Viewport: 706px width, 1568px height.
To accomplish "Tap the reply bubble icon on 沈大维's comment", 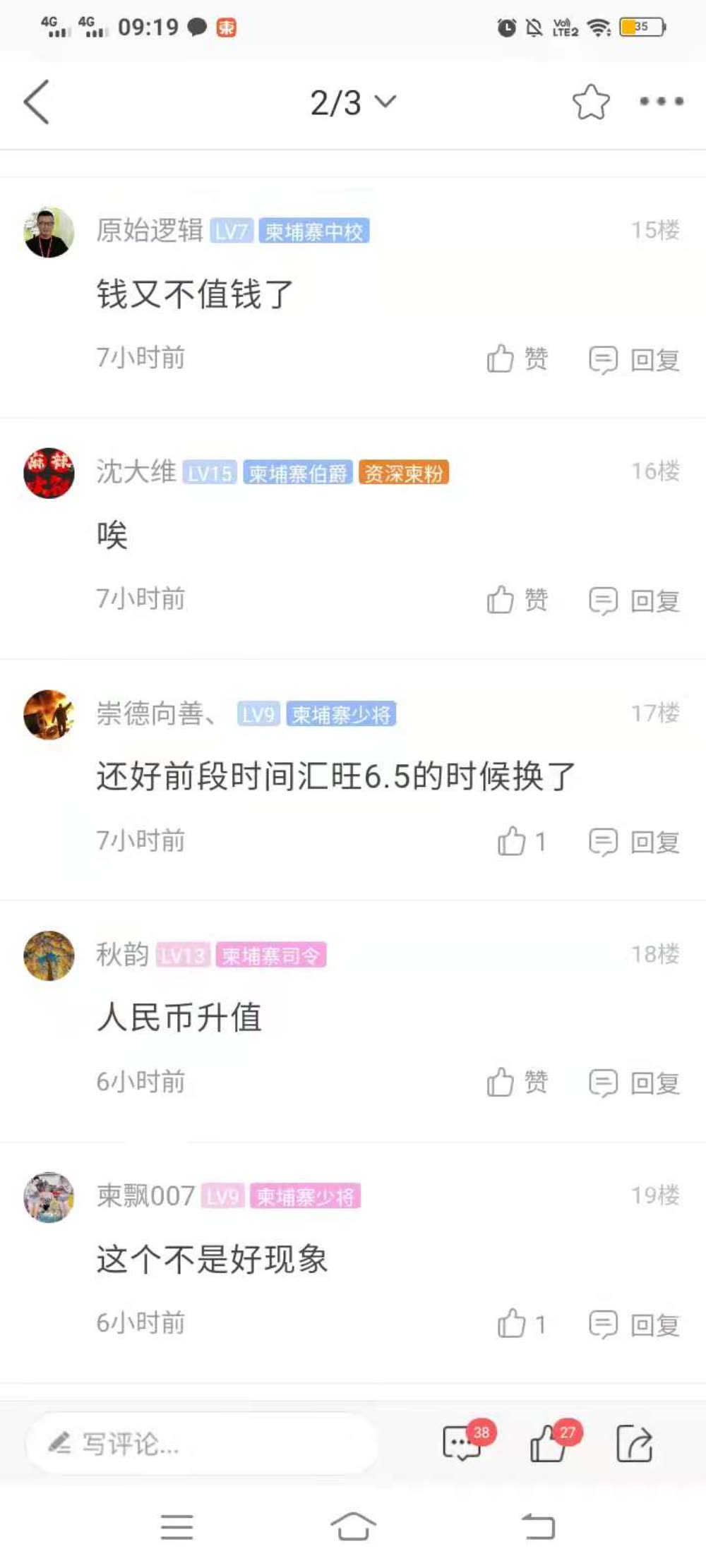I will click(604, 601).
